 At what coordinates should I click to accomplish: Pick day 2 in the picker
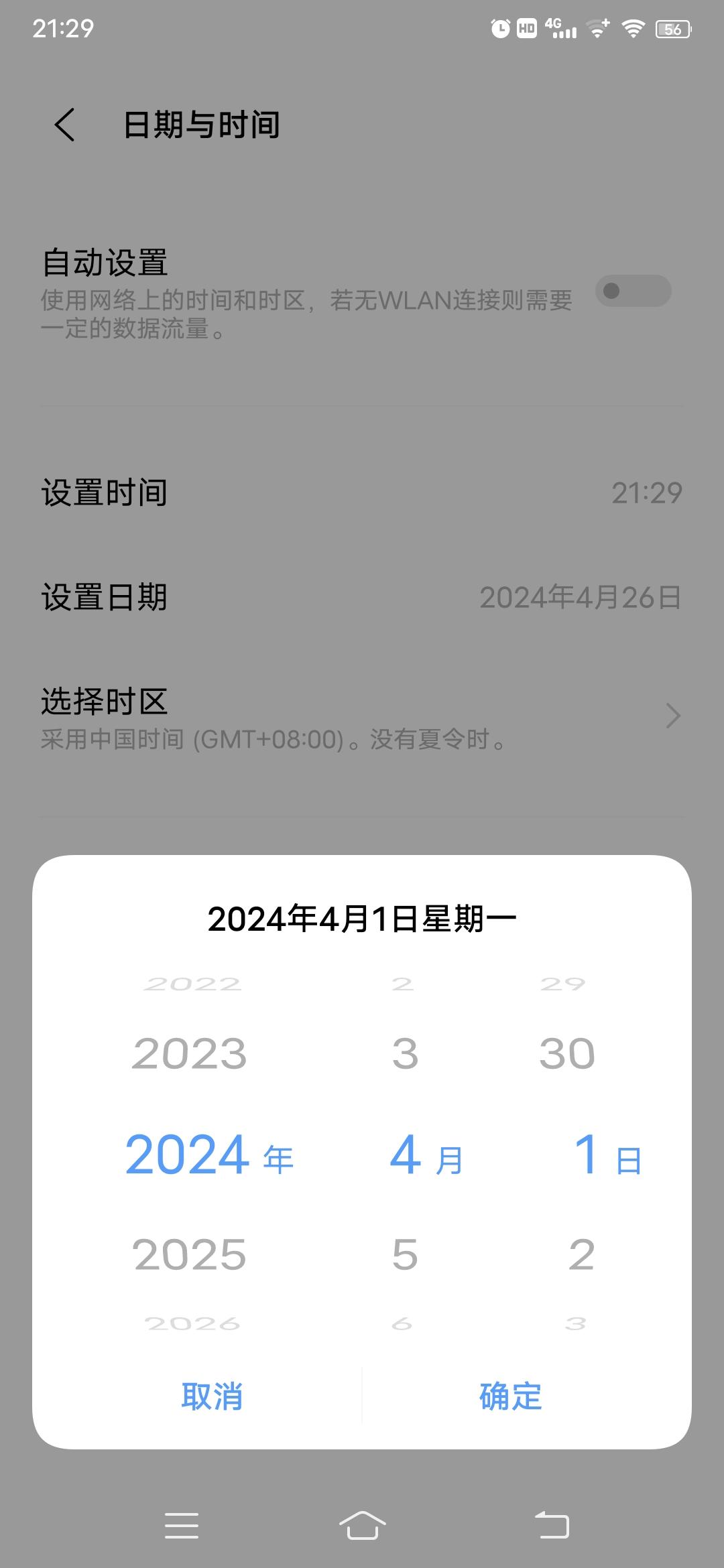click(581, 1254)
